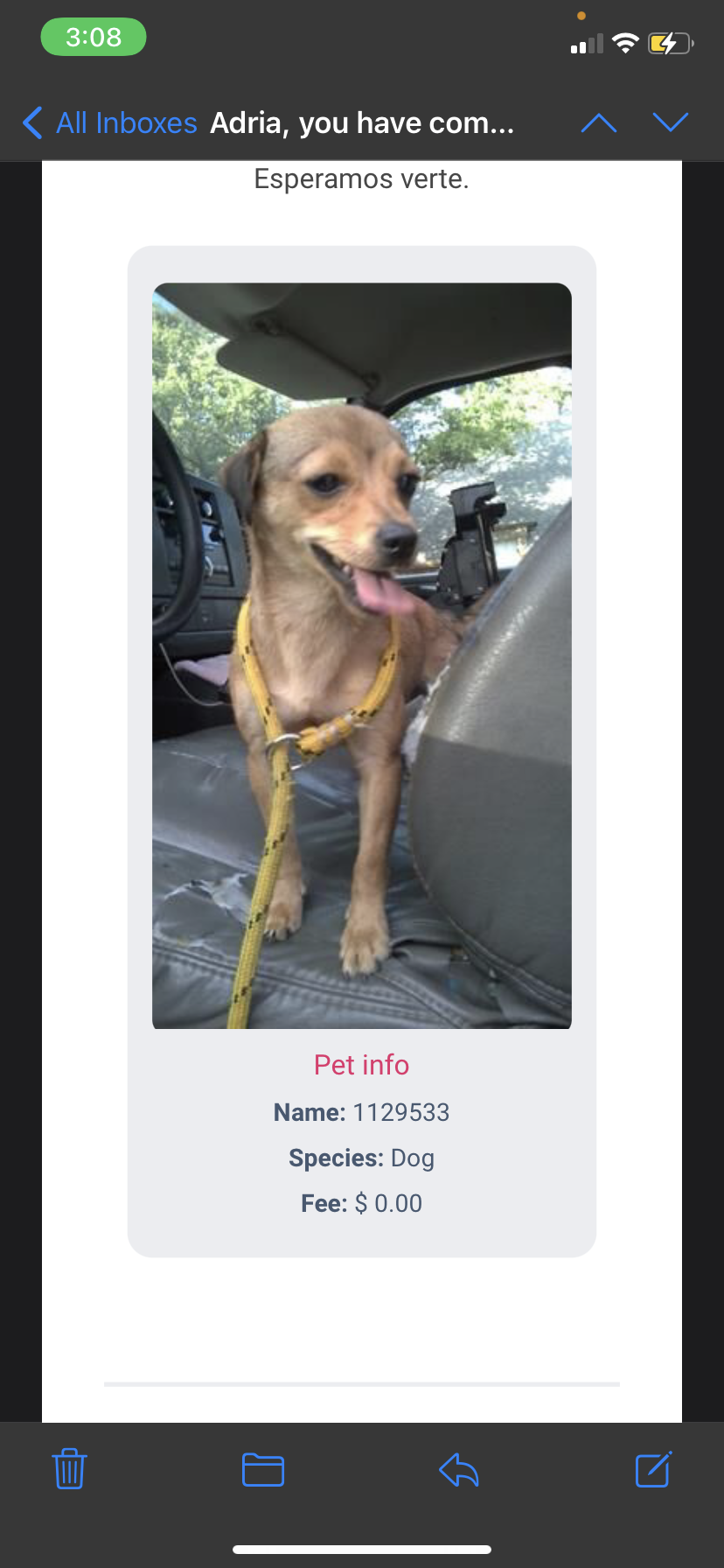Jump to the previous email
This screenshot has width=724, height=1568.
599,123
